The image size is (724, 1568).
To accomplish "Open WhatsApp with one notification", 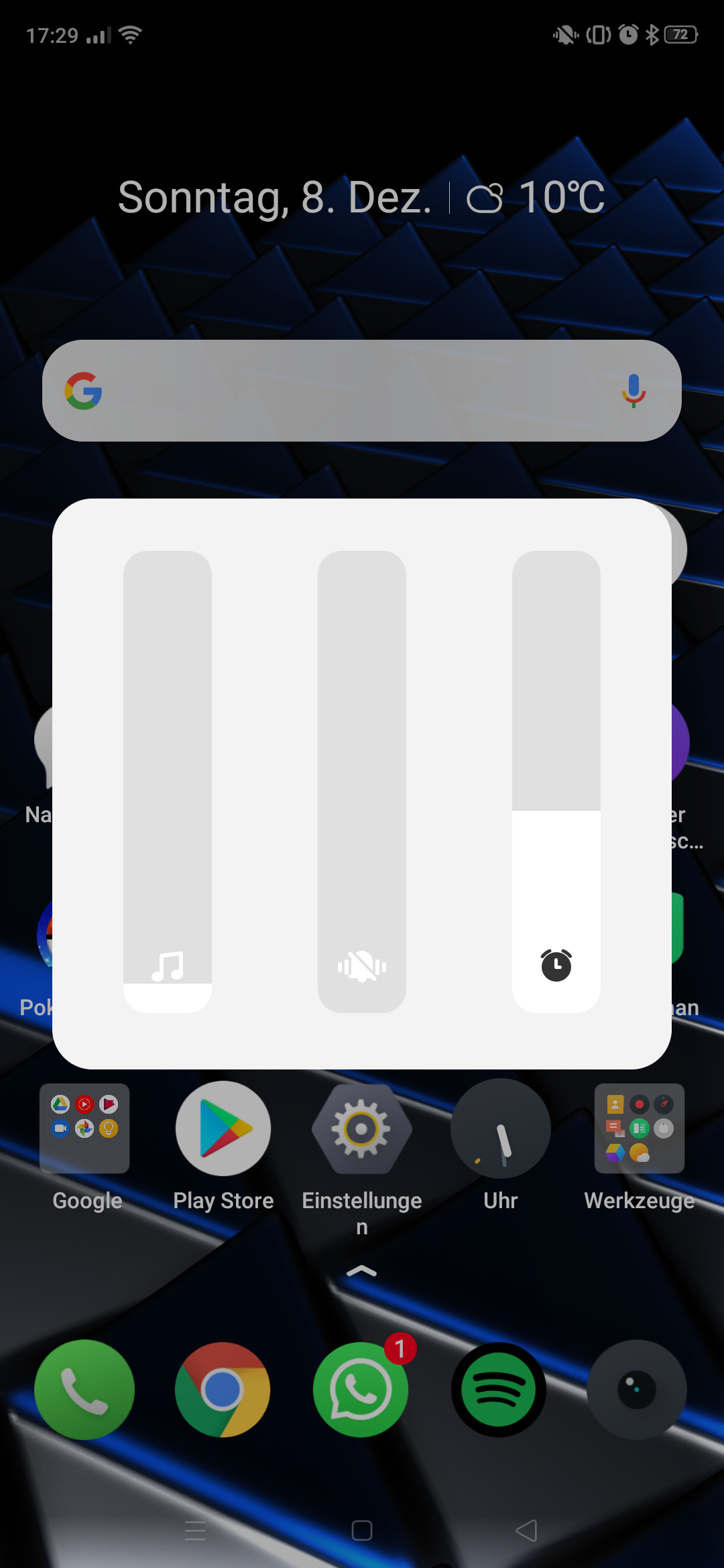I will click(362, 1390).
